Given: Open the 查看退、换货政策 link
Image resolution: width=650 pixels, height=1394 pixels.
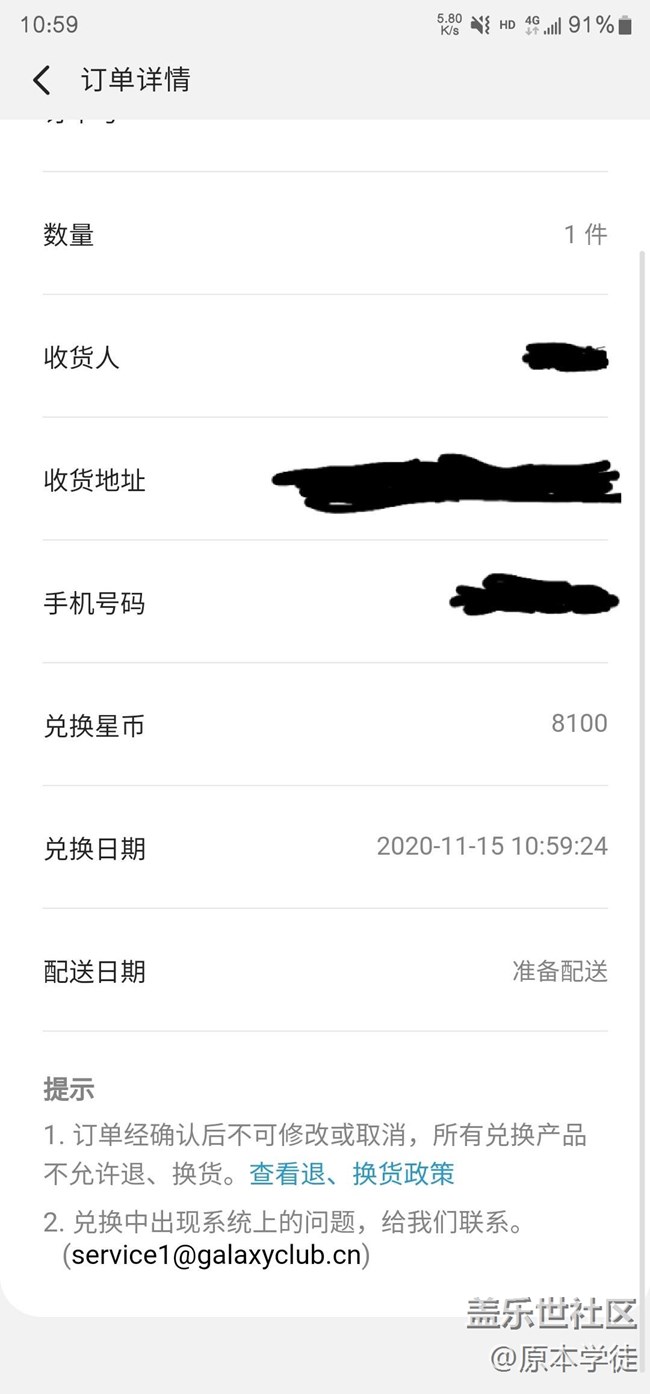Looking at the screenshot, I should coord(352,1173).
